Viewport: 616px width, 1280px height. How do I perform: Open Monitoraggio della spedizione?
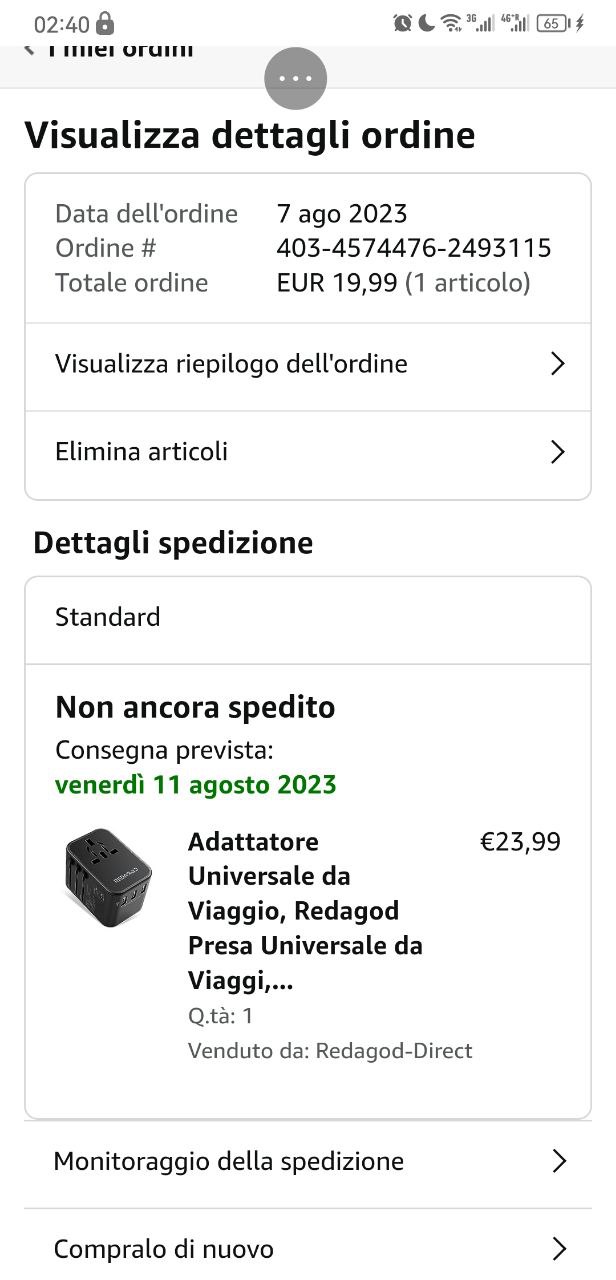tap(308, 1162)
